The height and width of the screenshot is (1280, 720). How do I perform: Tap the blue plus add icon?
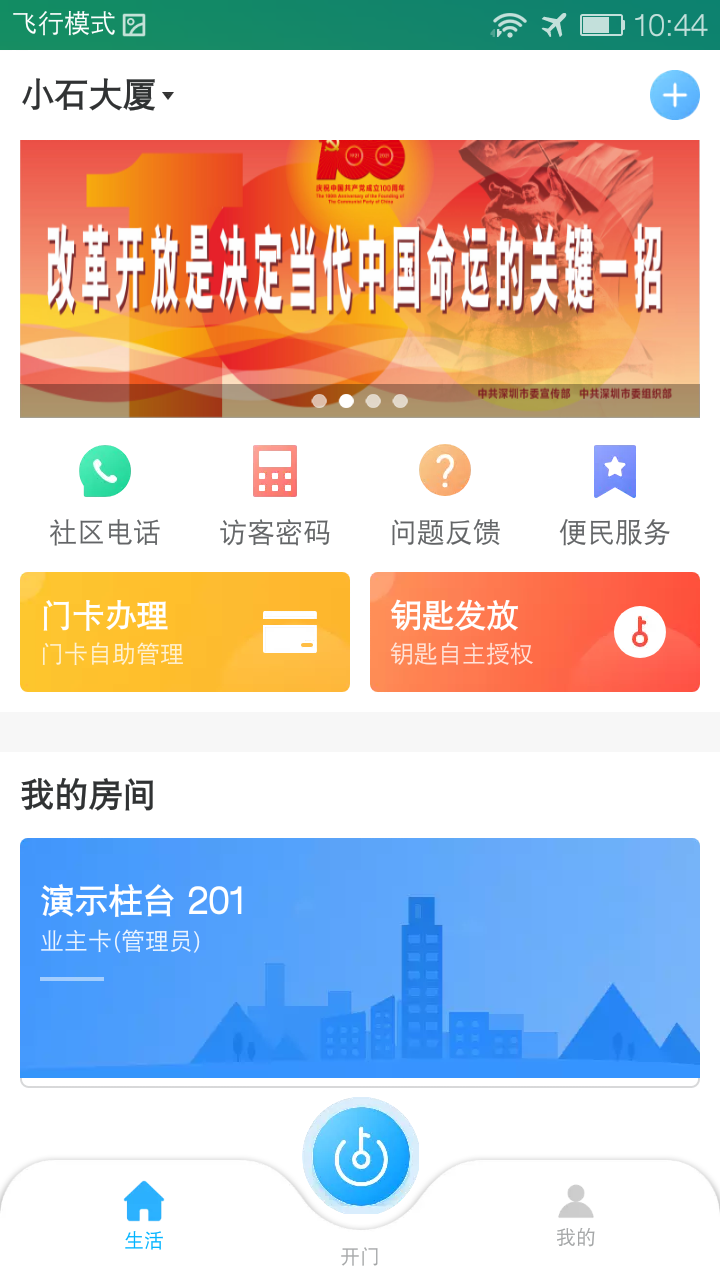coord(674,96)
